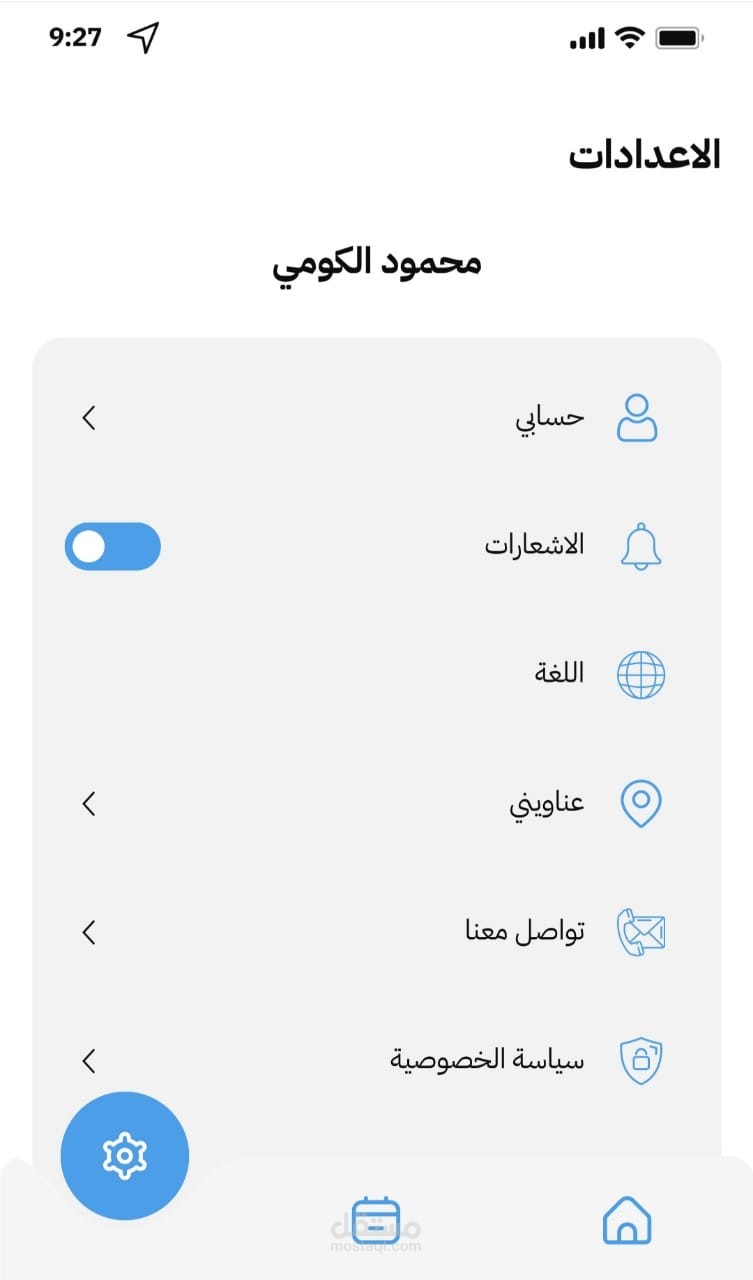The image size is (753, 1280).
Task: Open the حسابي account row
Action: tap(377, 418)
